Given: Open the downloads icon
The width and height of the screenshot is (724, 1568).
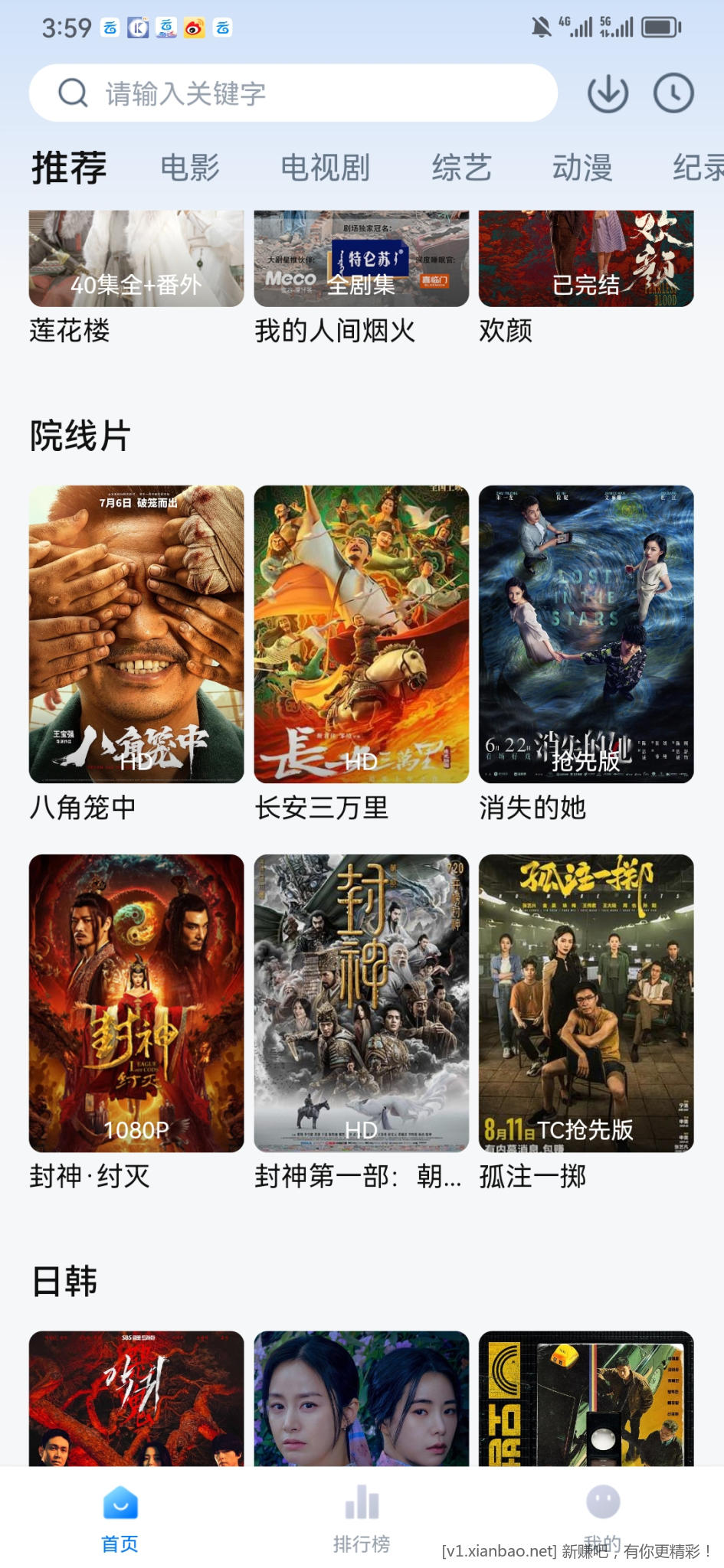Looking at the screenshot, I should click(x=608, y=93).
